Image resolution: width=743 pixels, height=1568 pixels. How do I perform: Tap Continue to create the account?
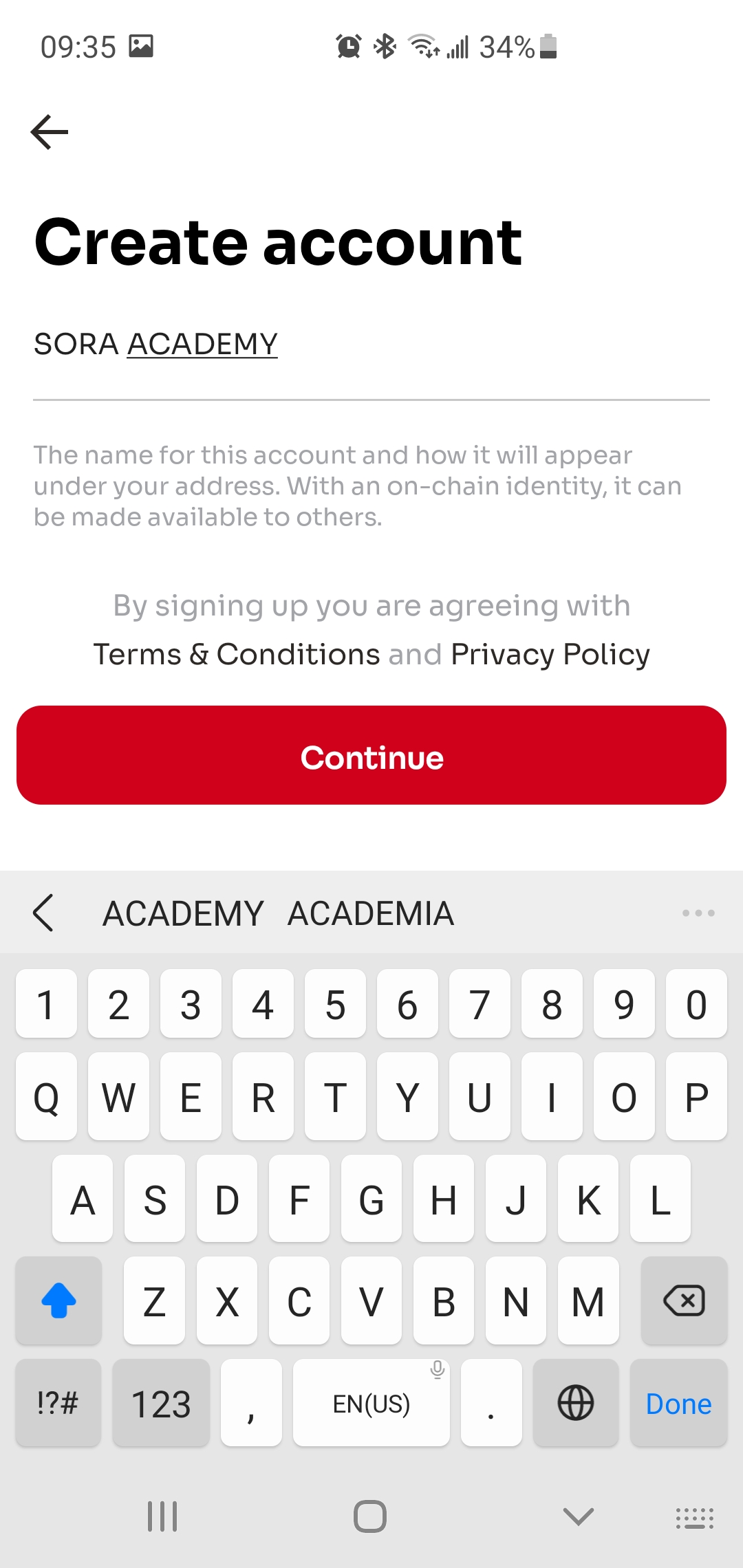pos(371,755)
